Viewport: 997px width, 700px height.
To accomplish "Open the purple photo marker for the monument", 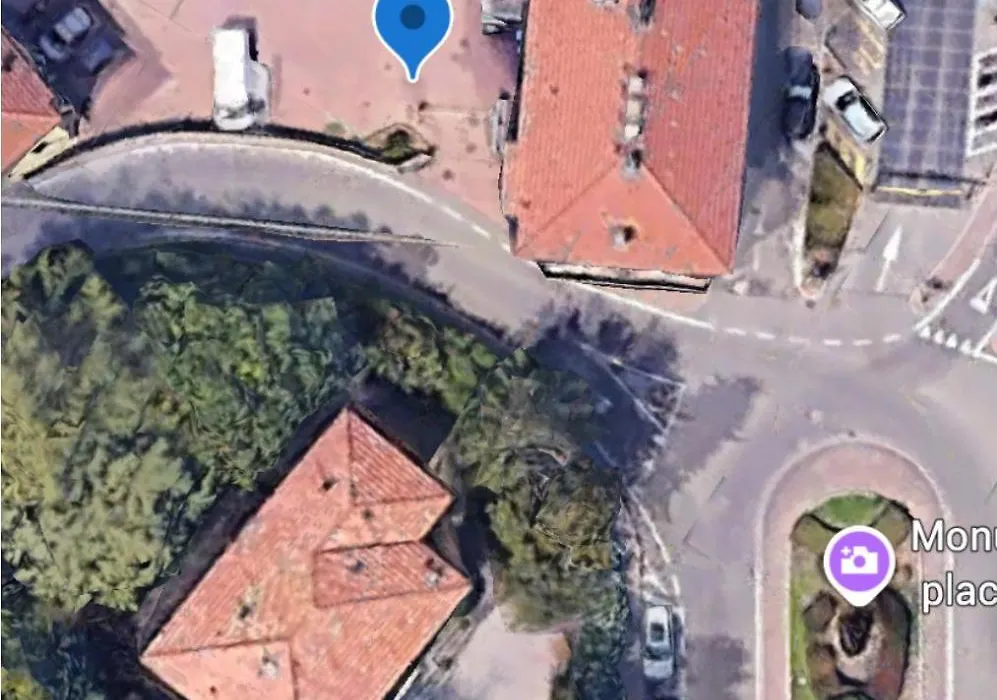I will pos(858,561).
